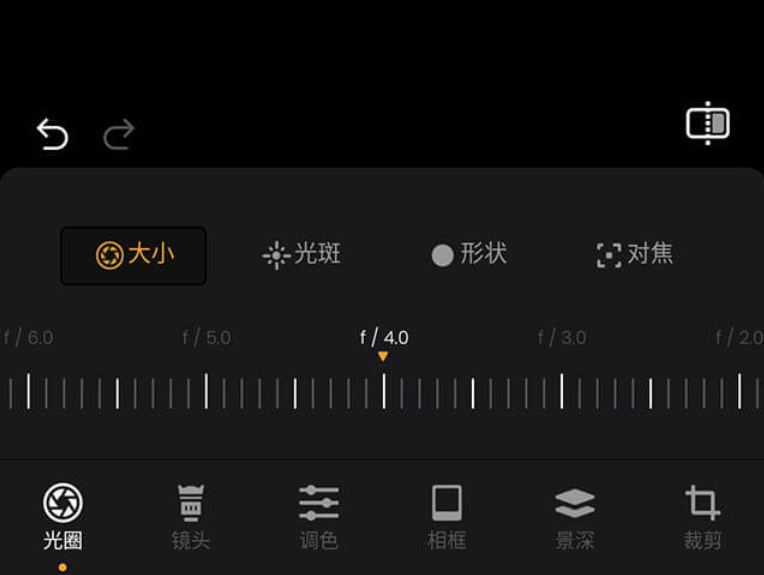Select the 大小 aperture size option
The height and width of the screenshot is (575, 764).
[x=134, y=255]
